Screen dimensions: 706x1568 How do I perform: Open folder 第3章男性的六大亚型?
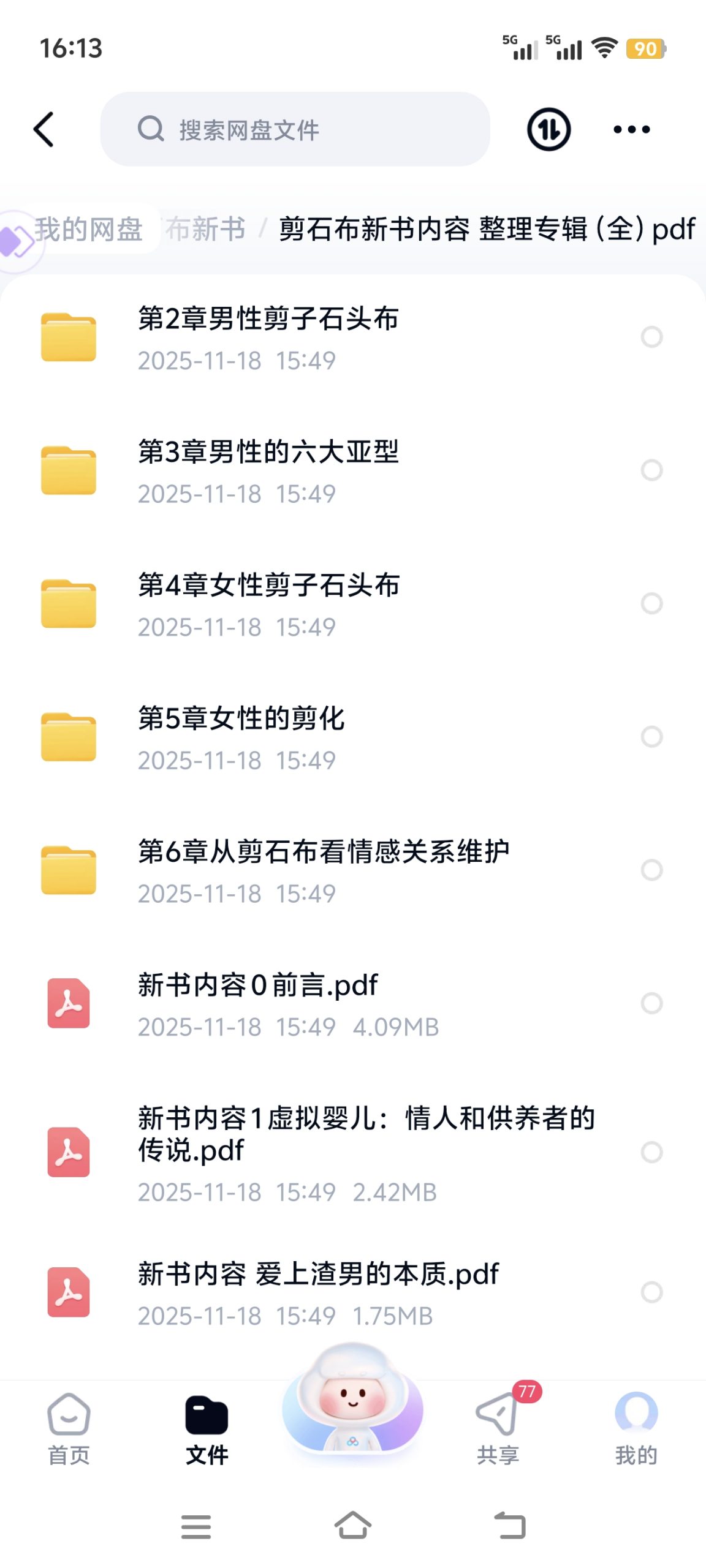(x=268, y=470)
